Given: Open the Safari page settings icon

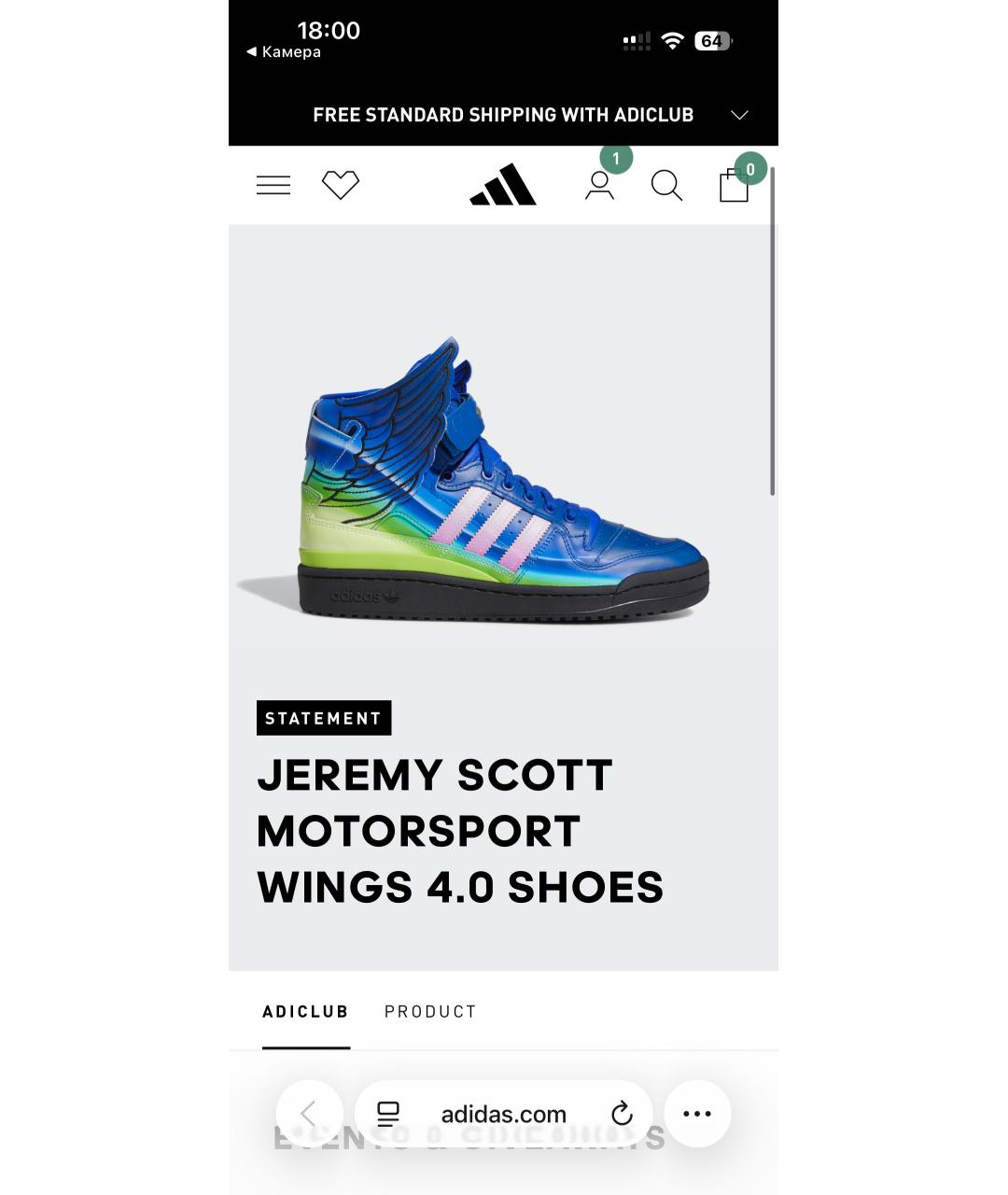Looking at the screenshot, I should (x=388, y=1113).
